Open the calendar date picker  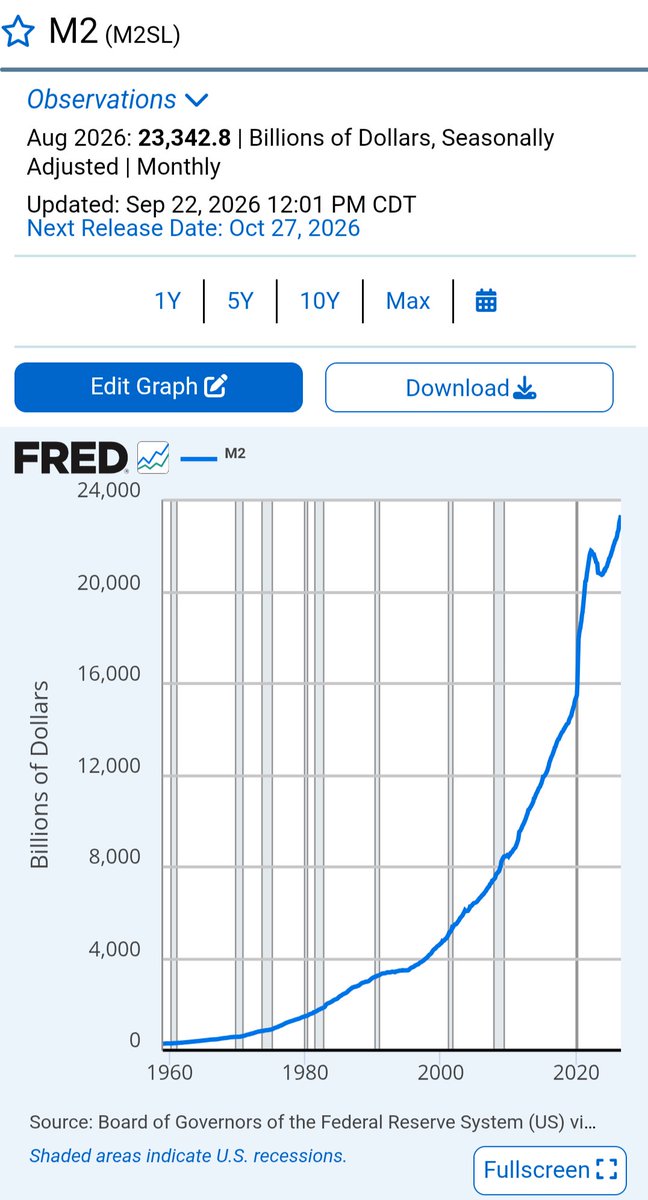(x=486, y=301)
